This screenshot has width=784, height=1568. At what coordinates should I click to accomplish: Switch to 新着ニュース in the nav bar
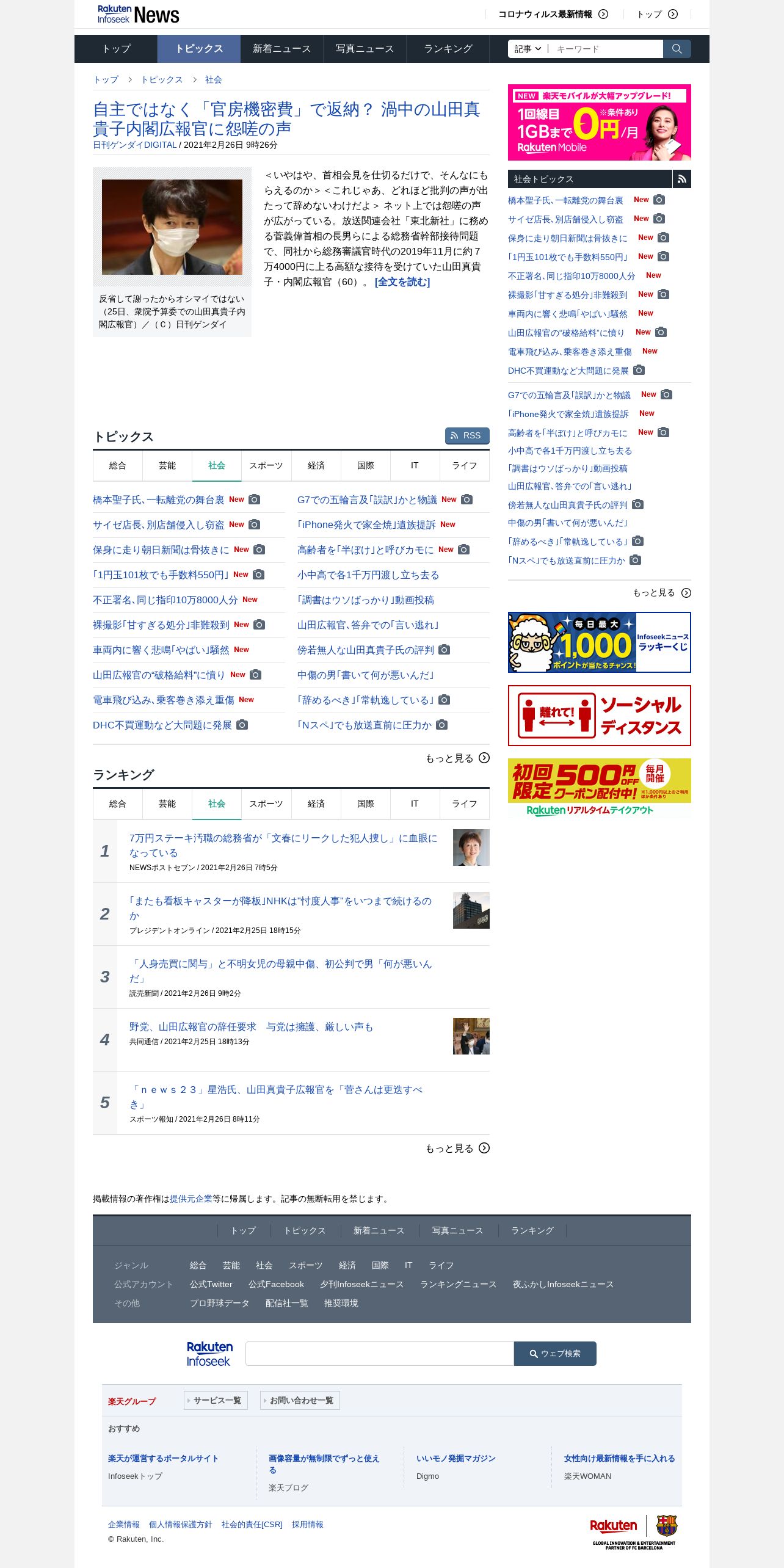pyautogui.click(x=281, y=49)
